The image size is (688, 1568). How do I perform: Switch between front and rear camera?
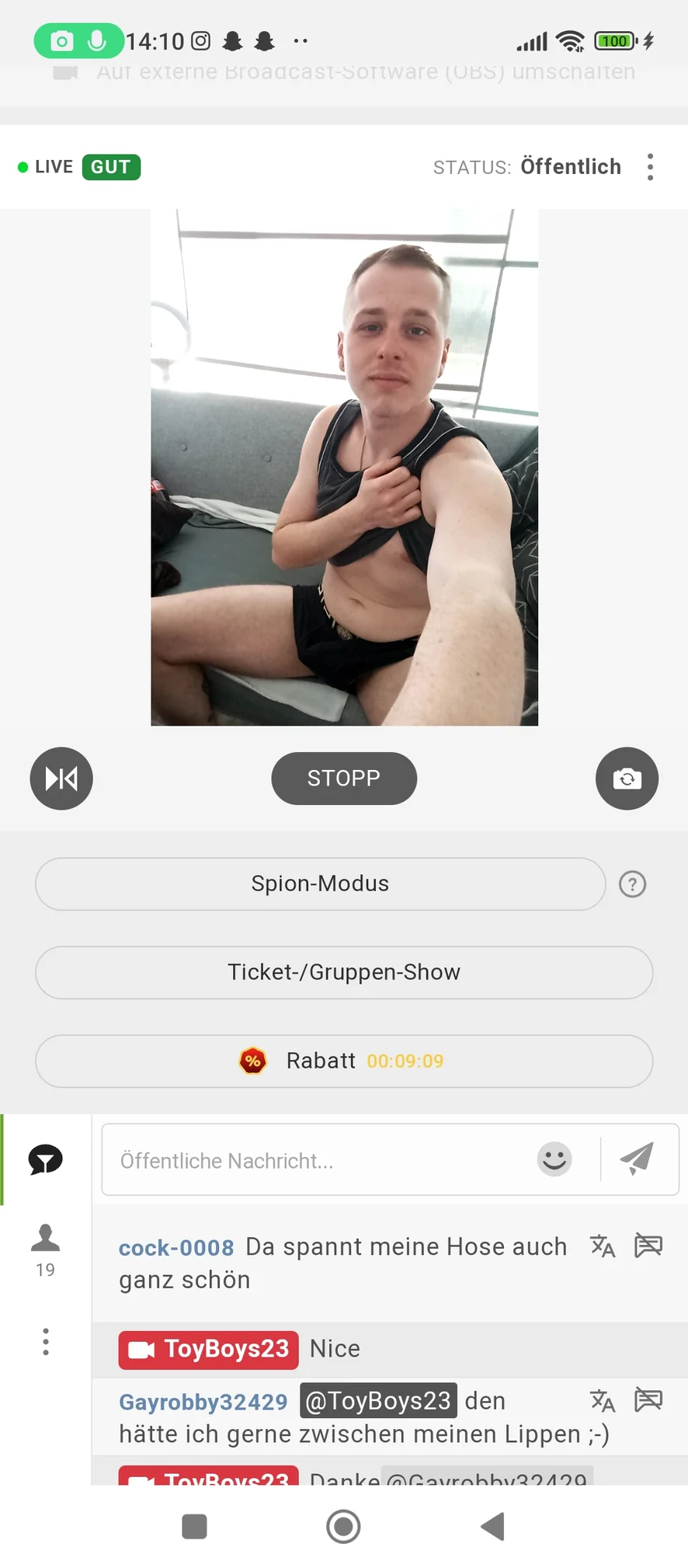[627, 779]
